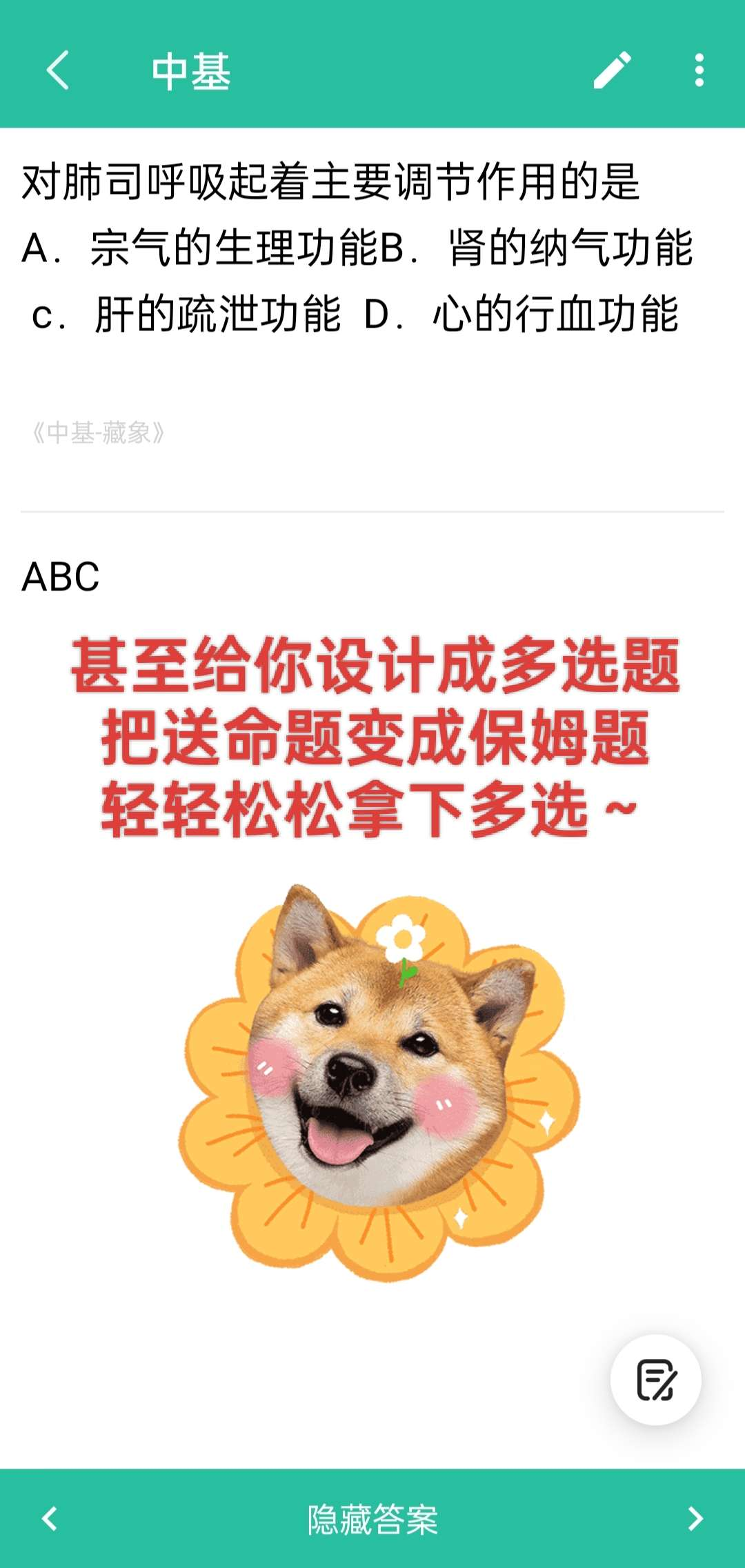The width and height of the screenshot is (745, 1568).
Task: Advance to the next card
Action: point(695,1519)
